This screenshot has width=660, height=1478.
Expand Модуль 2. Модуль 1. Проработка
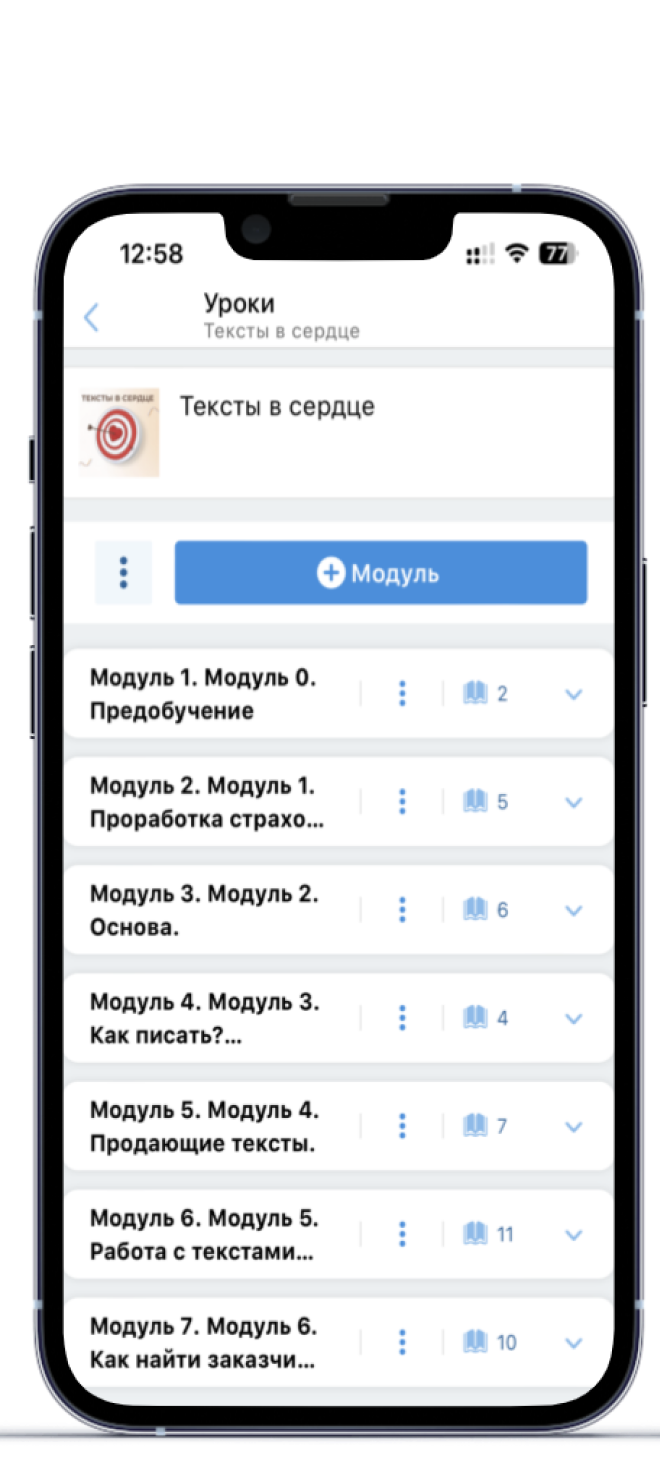click(x=573, y=802)
